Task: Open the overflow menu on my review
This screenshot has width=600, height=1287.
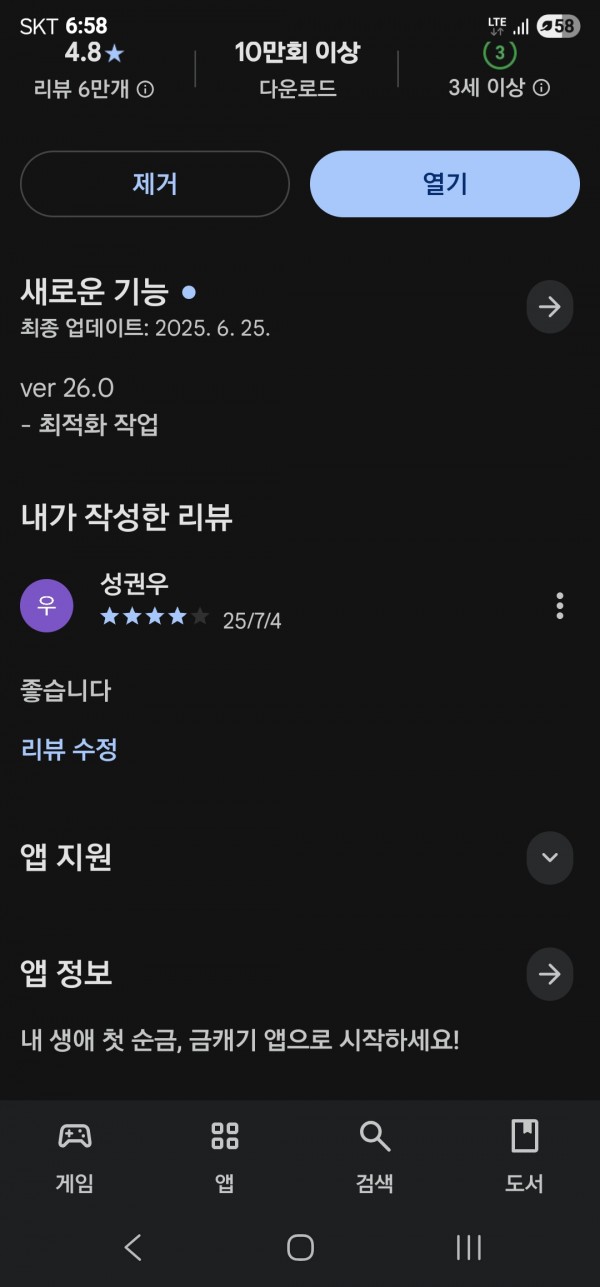Action: [x=560, y=606]
